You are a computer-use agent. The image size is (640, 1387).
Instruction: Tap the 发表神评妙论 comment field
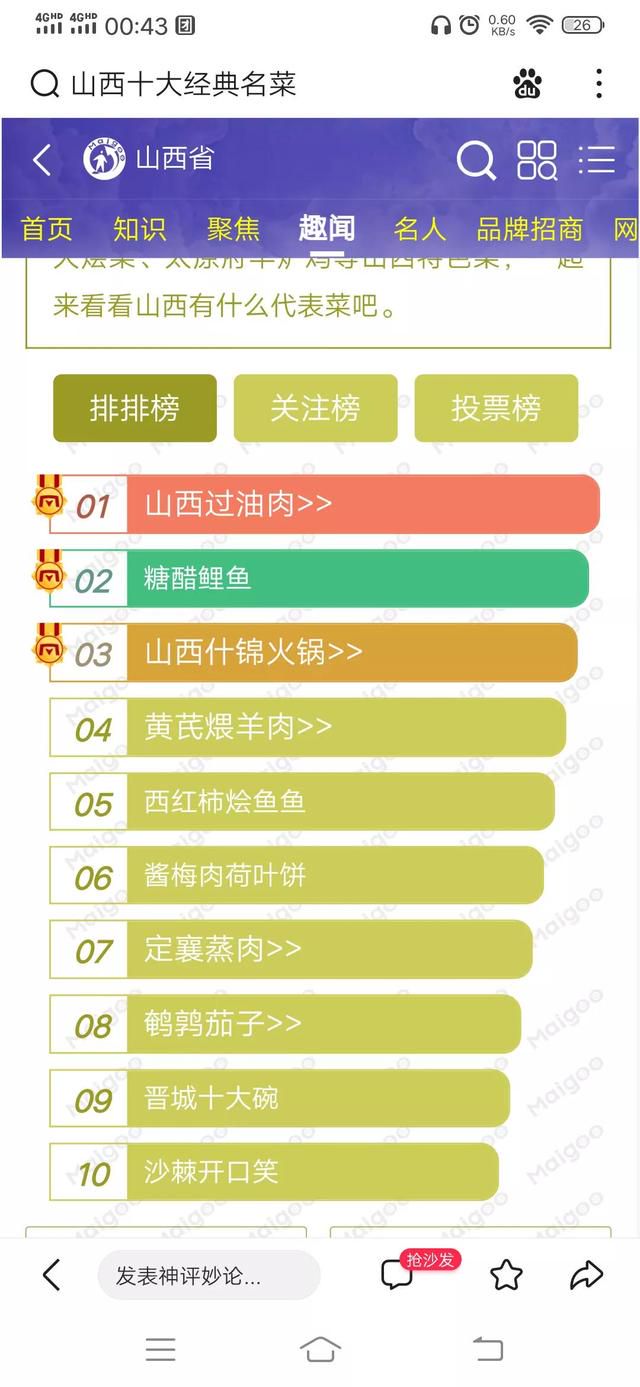point(208,1275)
